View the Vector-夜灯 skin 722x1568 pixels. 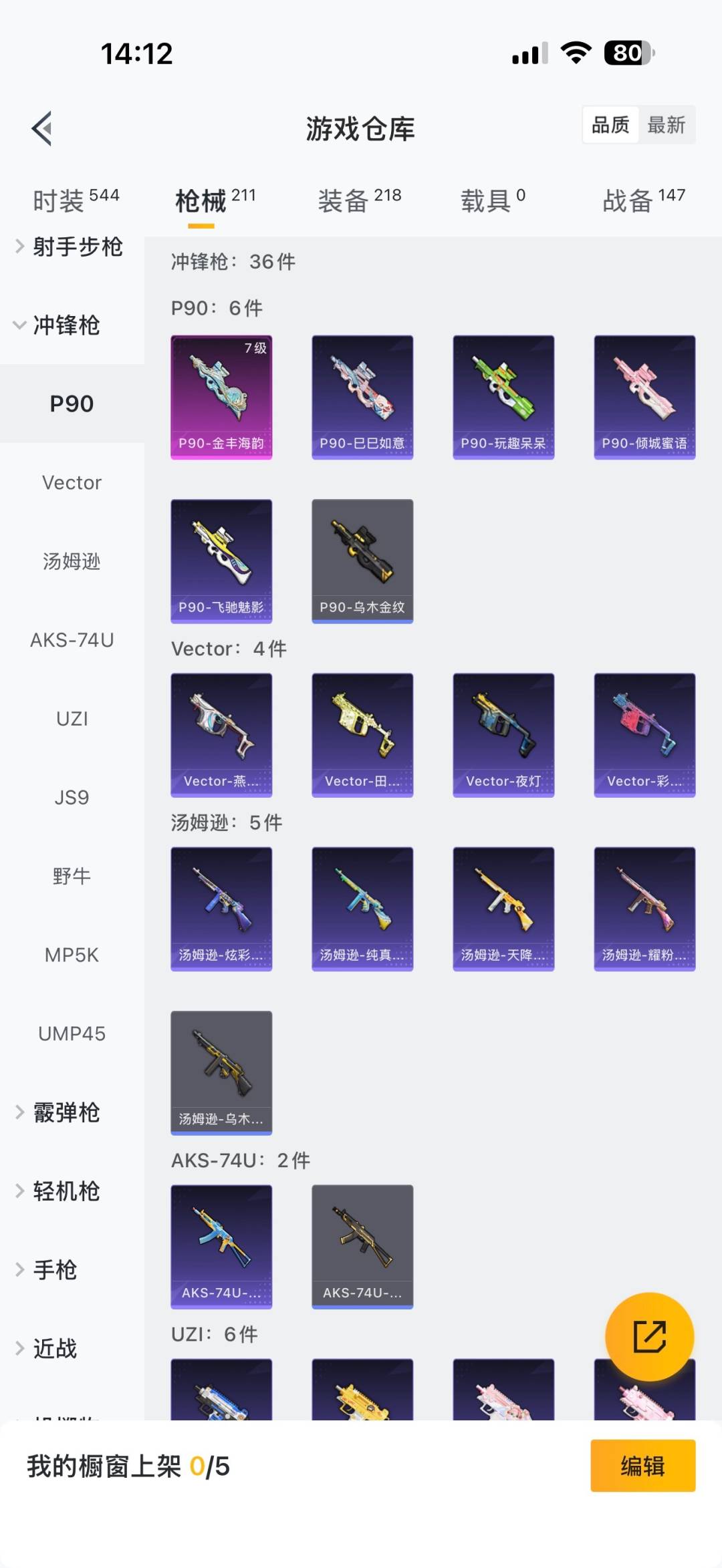click(503, 735)
